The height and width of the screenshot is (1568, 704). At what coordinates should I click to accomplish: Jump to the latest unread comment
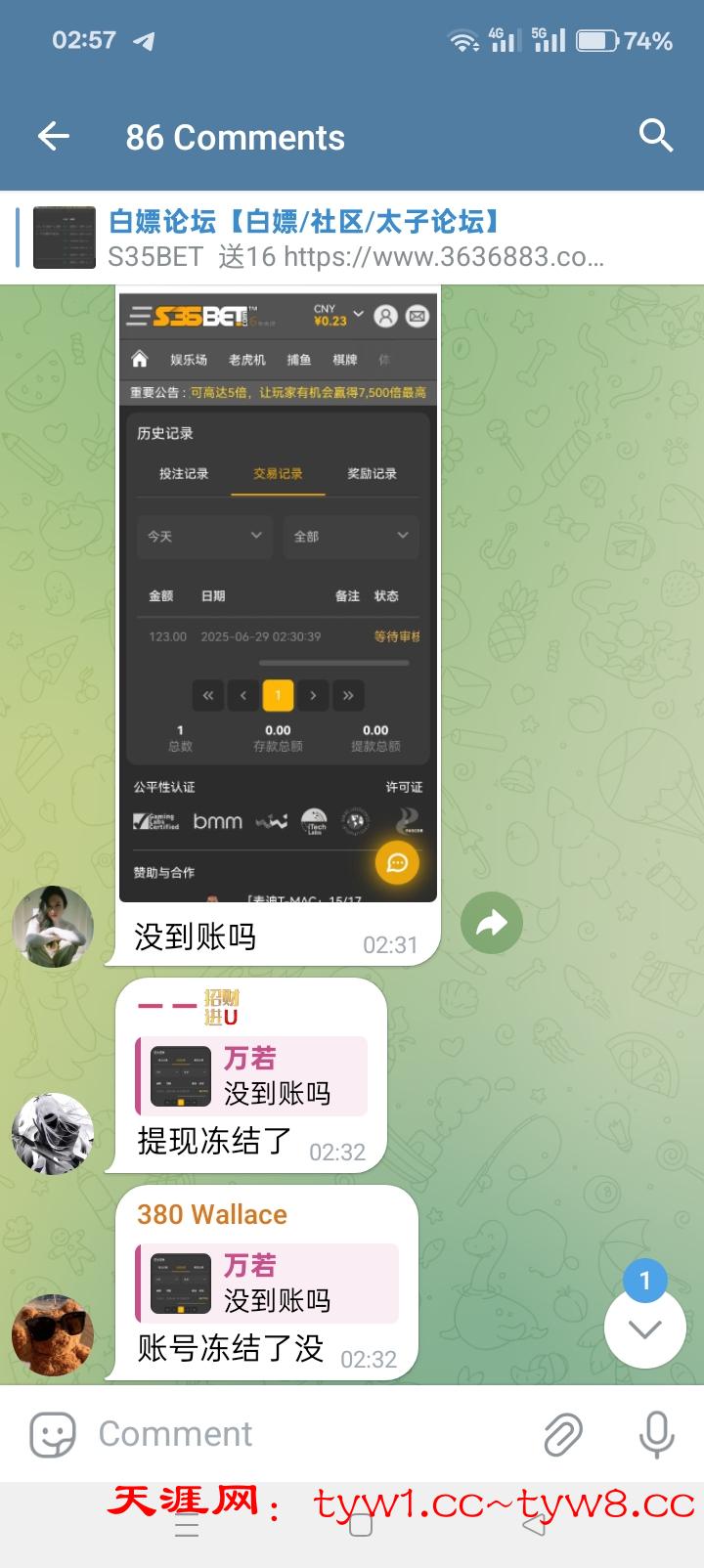(644, 1328)
